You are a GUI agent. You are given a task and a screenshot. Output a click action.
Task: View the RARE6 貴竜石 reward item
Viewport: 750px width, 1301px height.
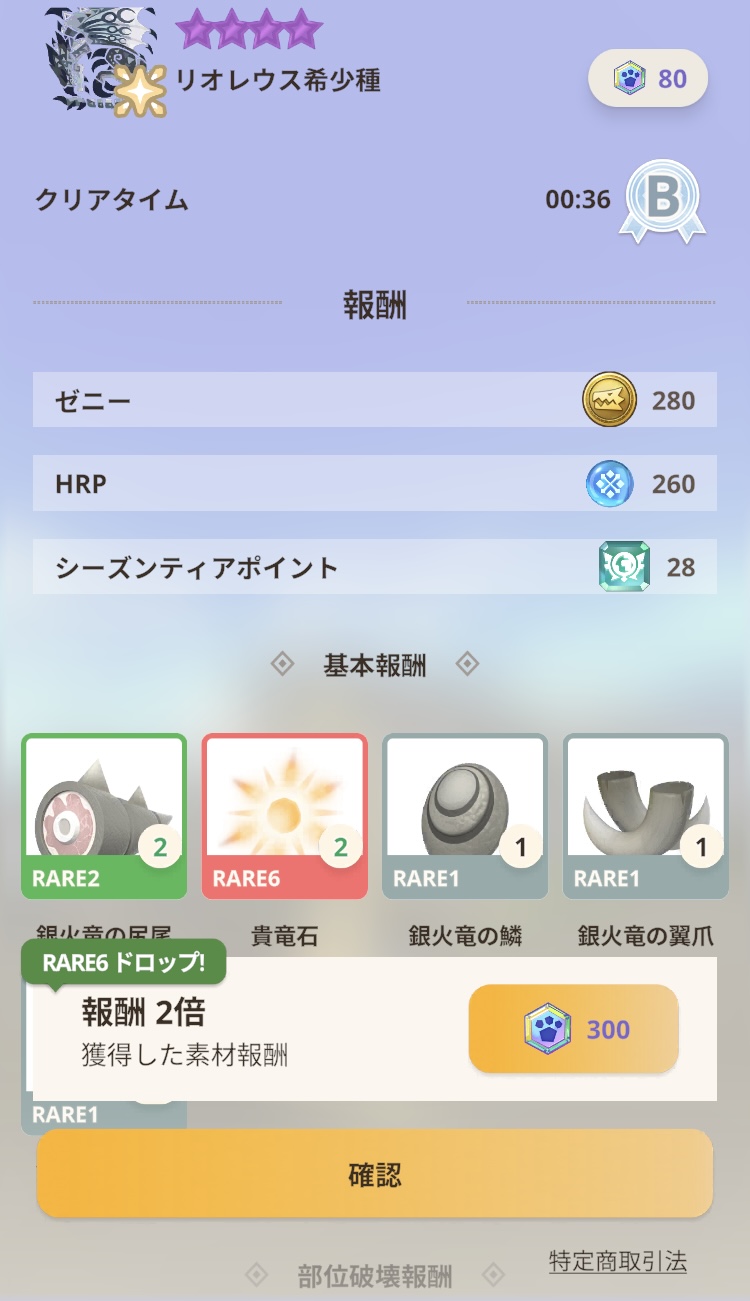pos(285,816)
